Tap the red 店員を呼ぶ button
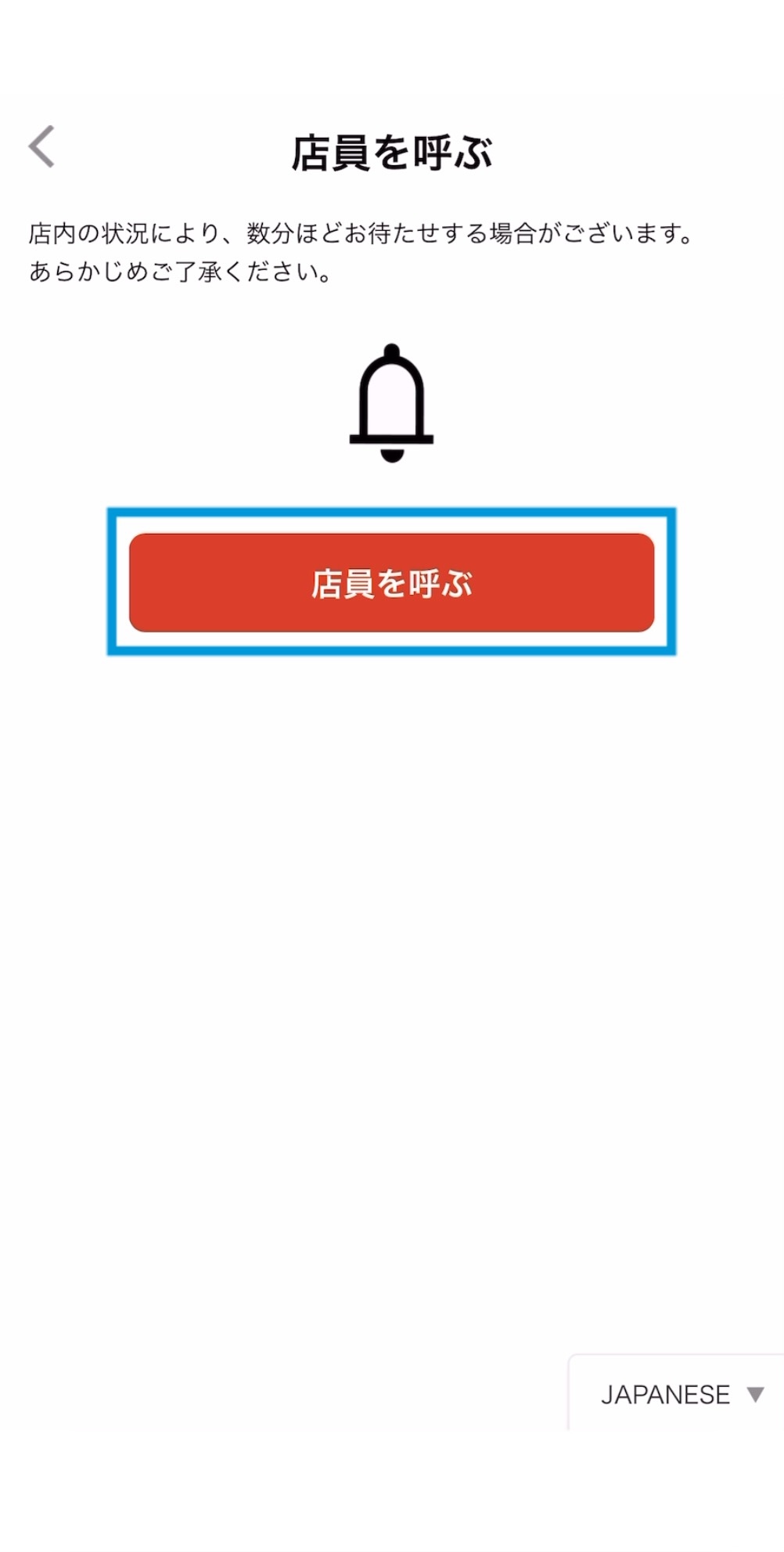This screenshot has width=784, height=1552. pyautogui.click(x=391, y=582)
